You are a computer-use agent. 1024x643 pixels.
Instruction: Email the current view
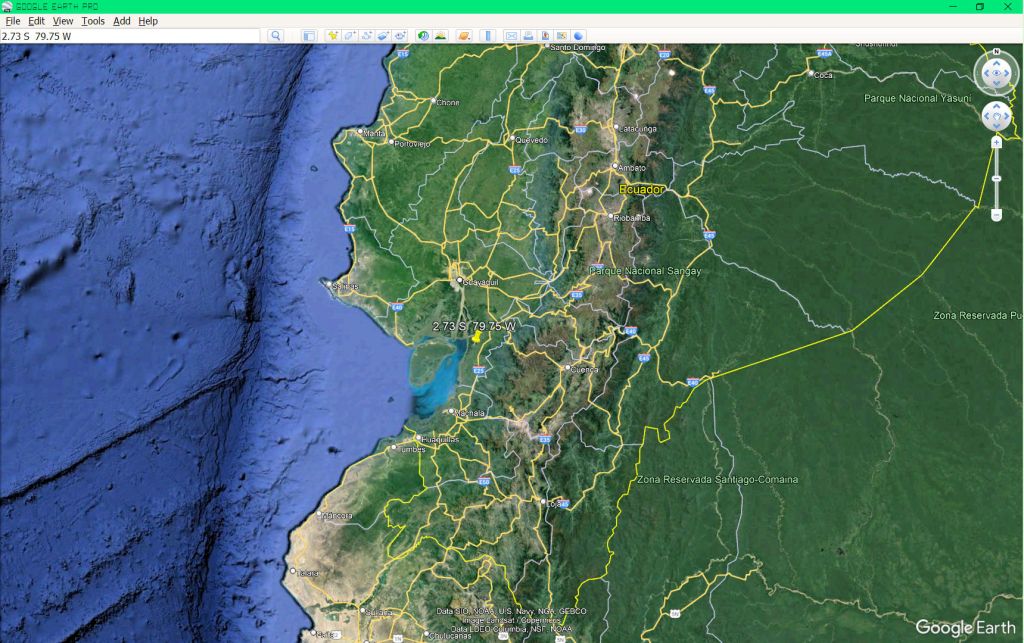511,36
